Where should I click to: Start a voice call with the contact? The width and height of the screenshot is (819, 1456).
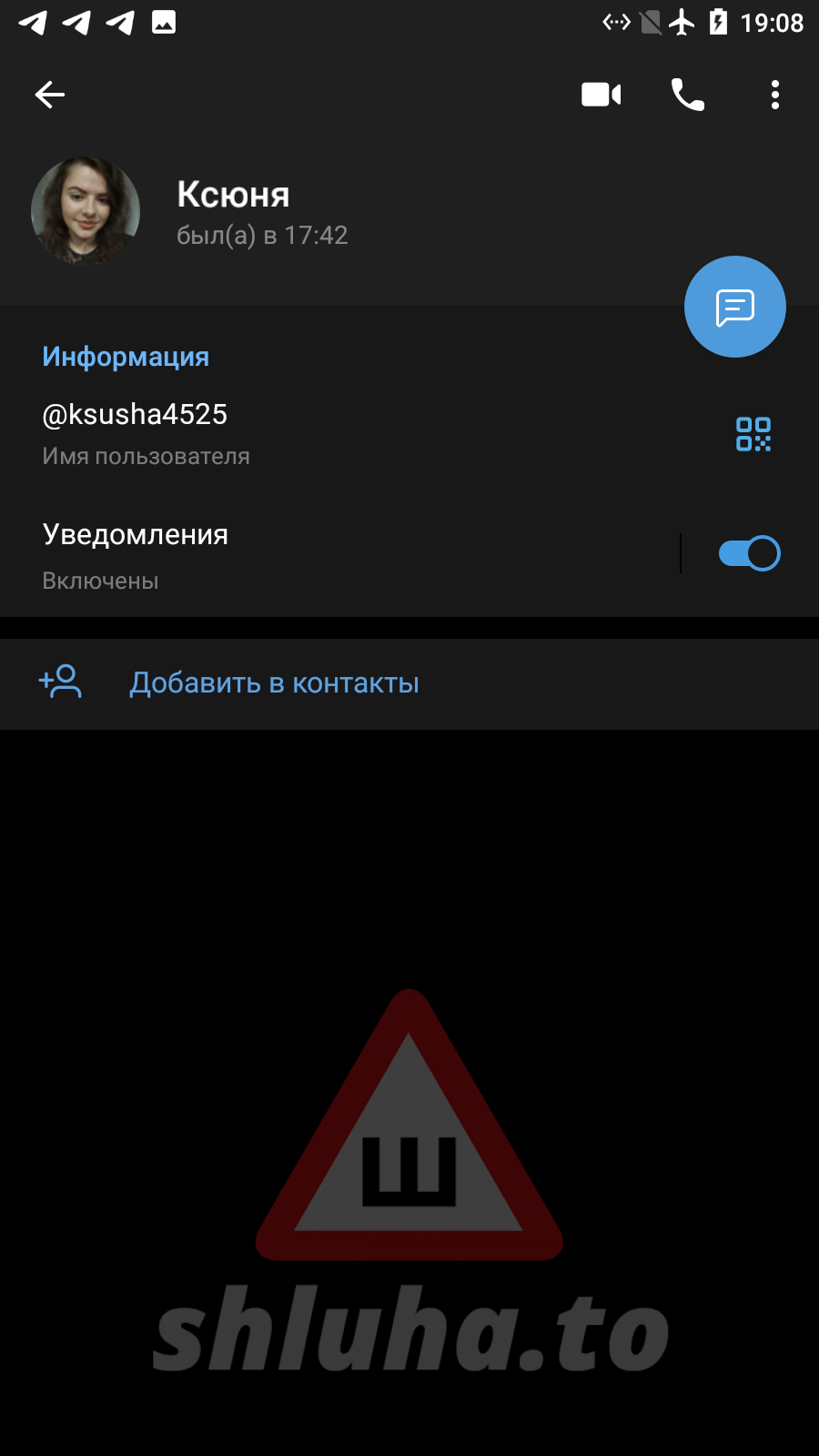point(688,95)
